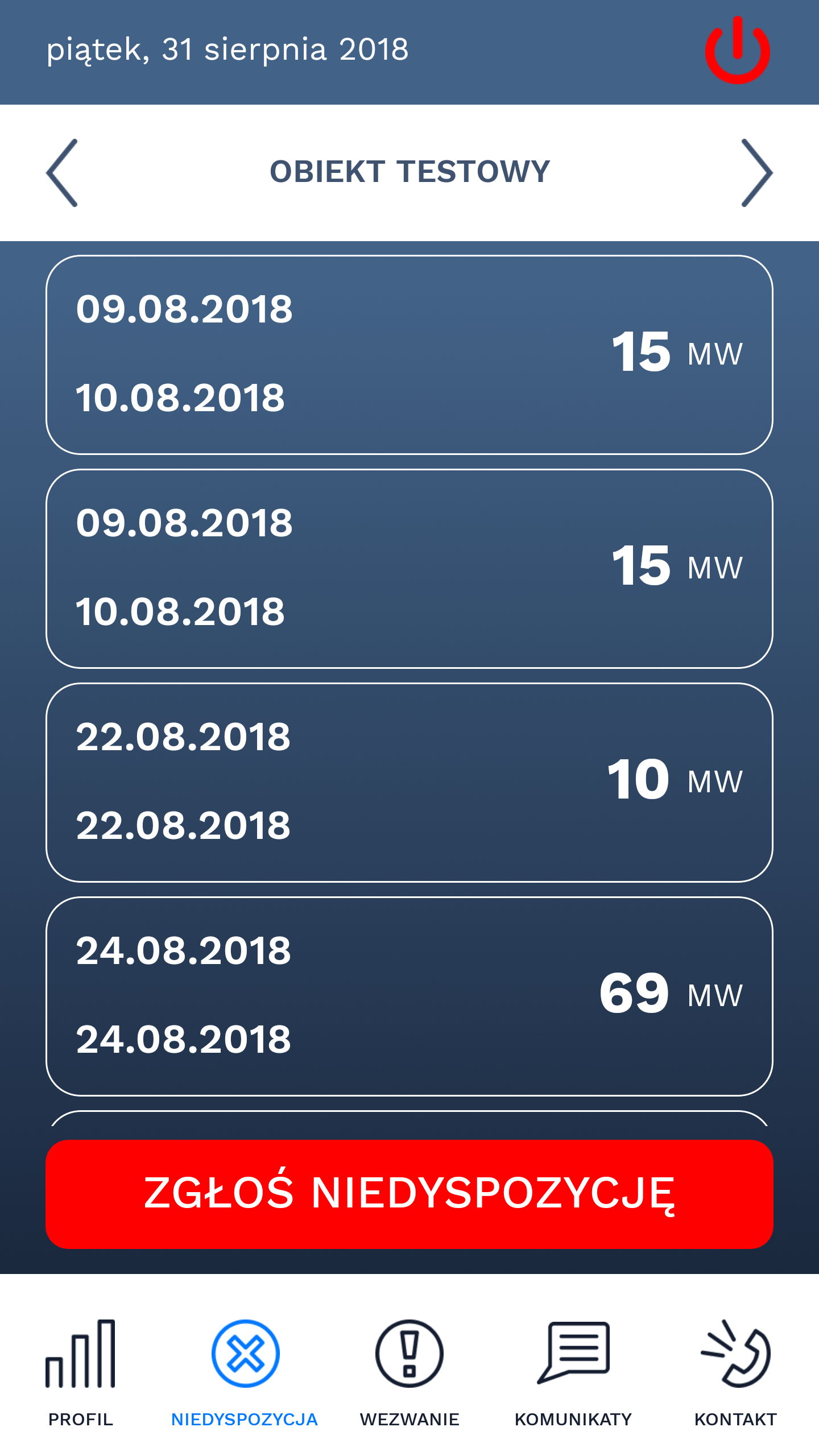Viewport: 819px width, 1456px height.
Task: Tap the red power logout icon
Action: click(737, 50)
